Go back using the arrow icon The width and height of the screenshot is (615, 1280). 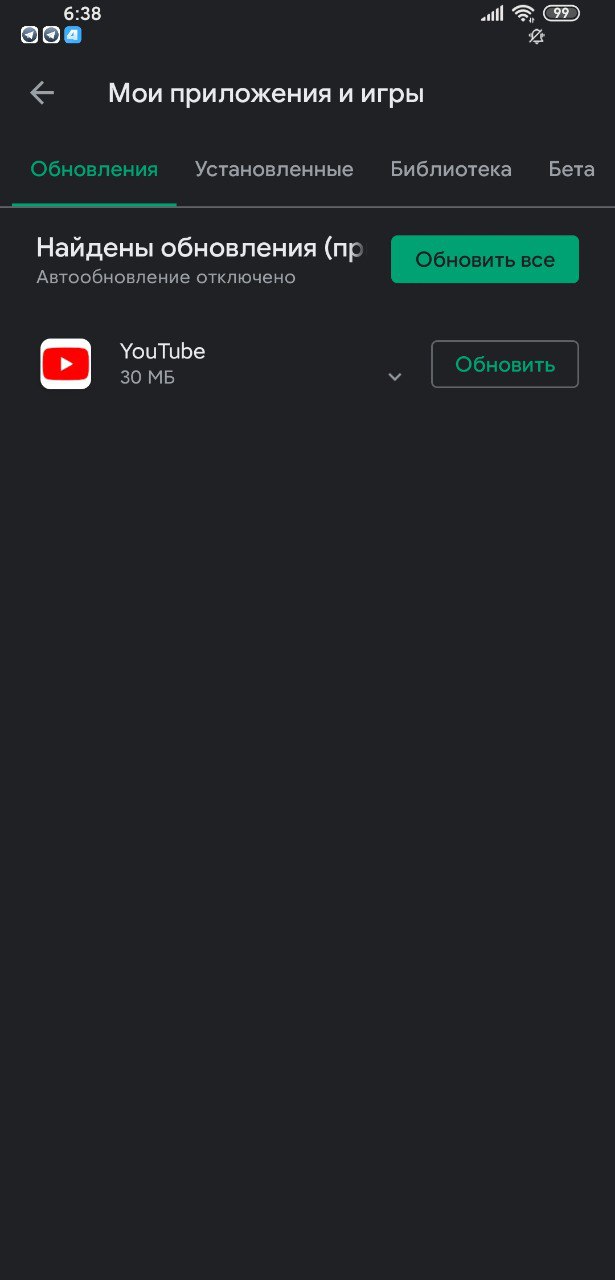click(x=42, y=94)
